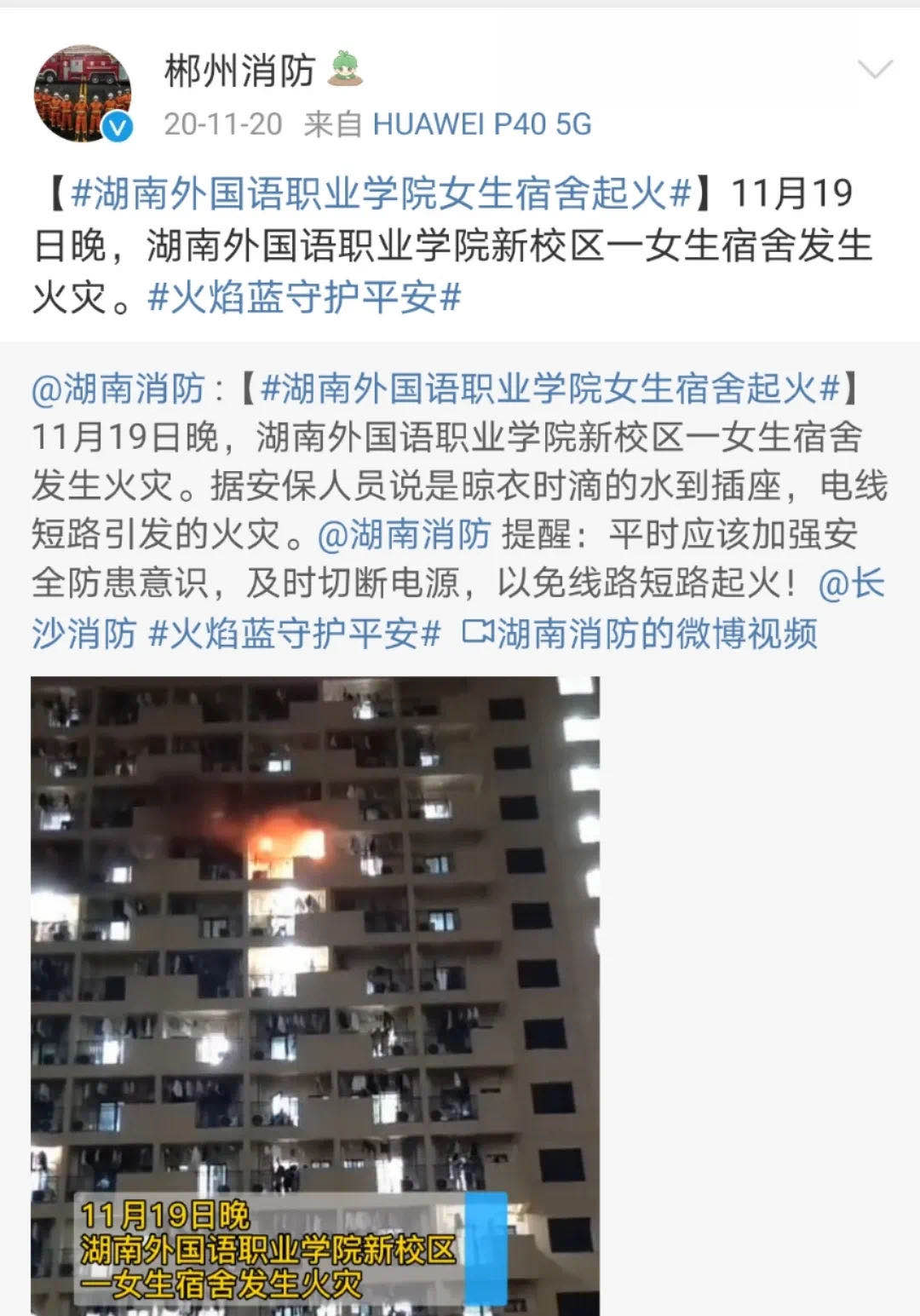Play 湖南消防的微博视频 link
Image resolution: width=920 pixels, height=1316 pixels.
[640, 634]
